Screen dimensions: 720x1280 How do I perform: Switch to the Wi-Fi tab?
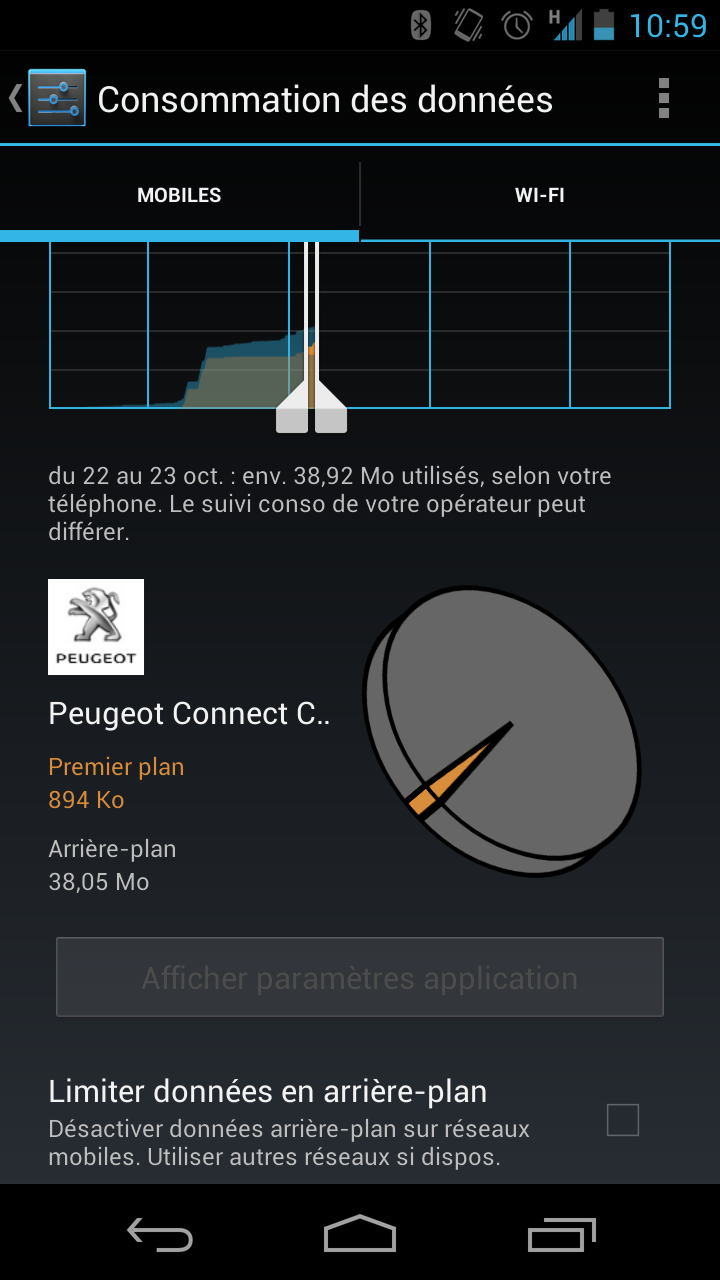coord(540,196)
